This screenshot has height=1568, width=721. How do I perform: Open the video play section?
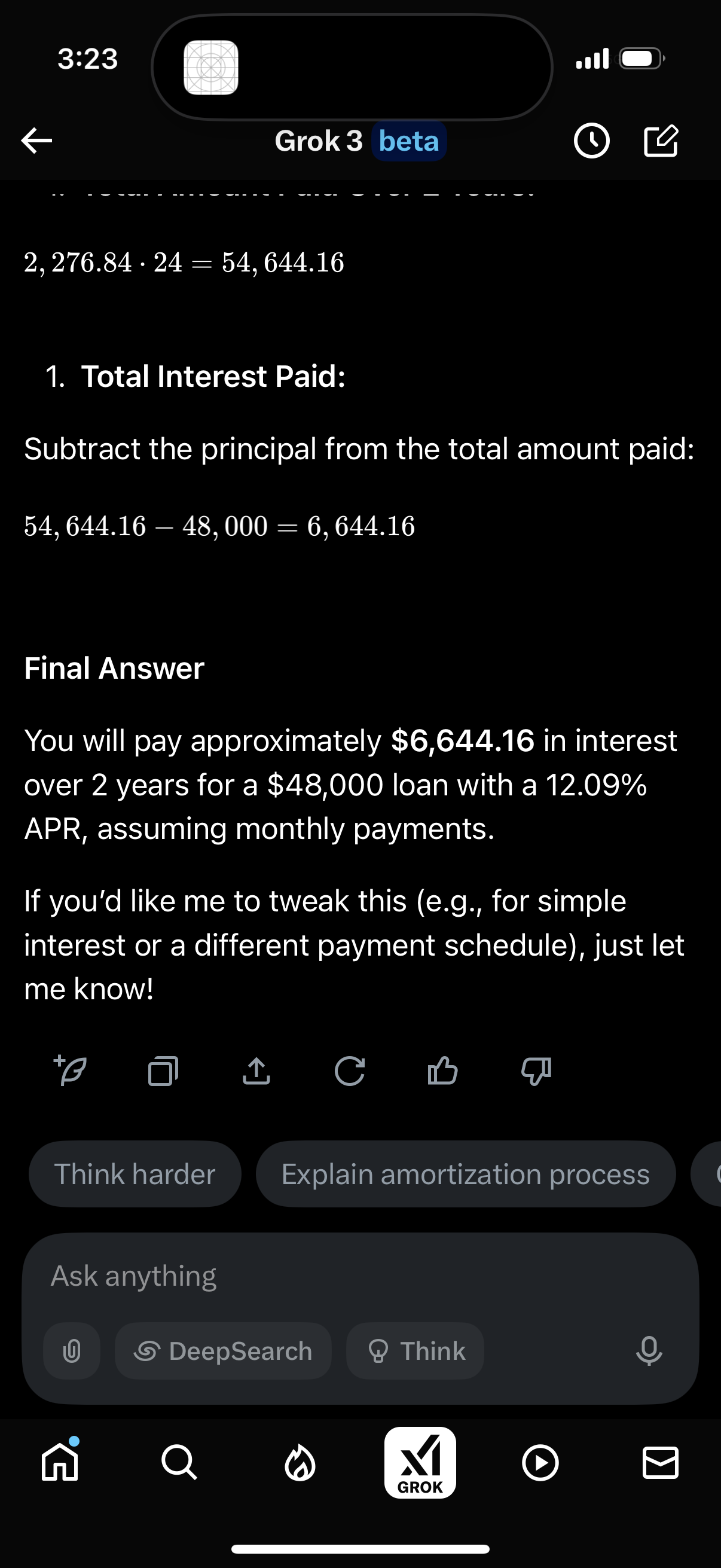tap(541, 1464)
